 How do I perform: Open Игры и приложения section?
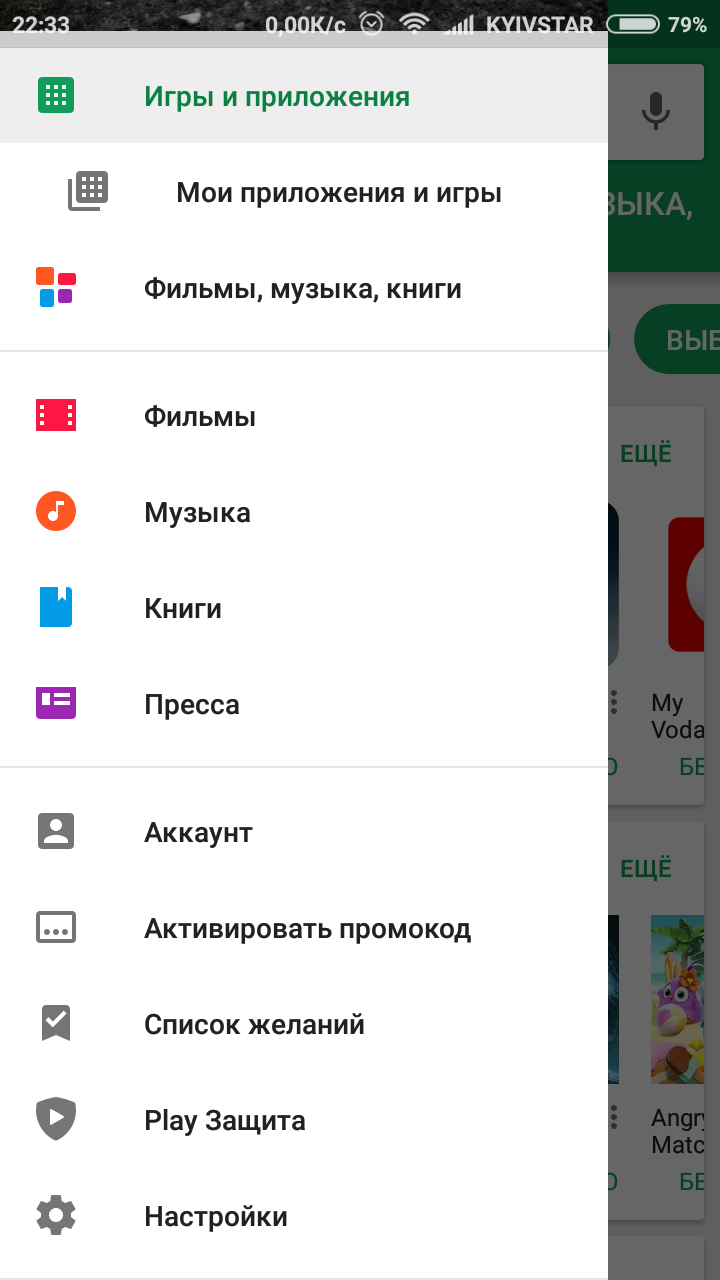click(x=304, y=96)
